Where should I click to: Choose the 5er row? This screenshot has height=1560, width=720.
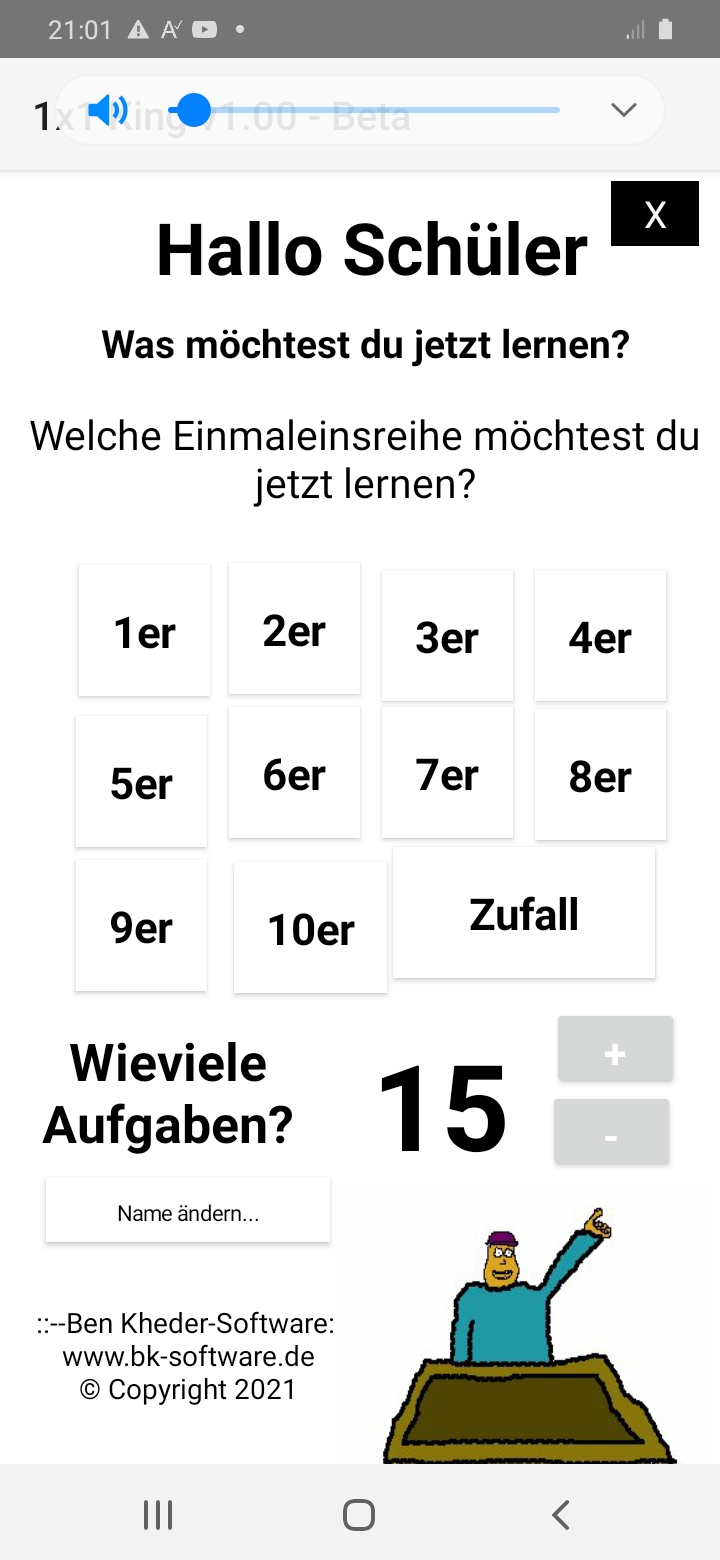[141, 782]
